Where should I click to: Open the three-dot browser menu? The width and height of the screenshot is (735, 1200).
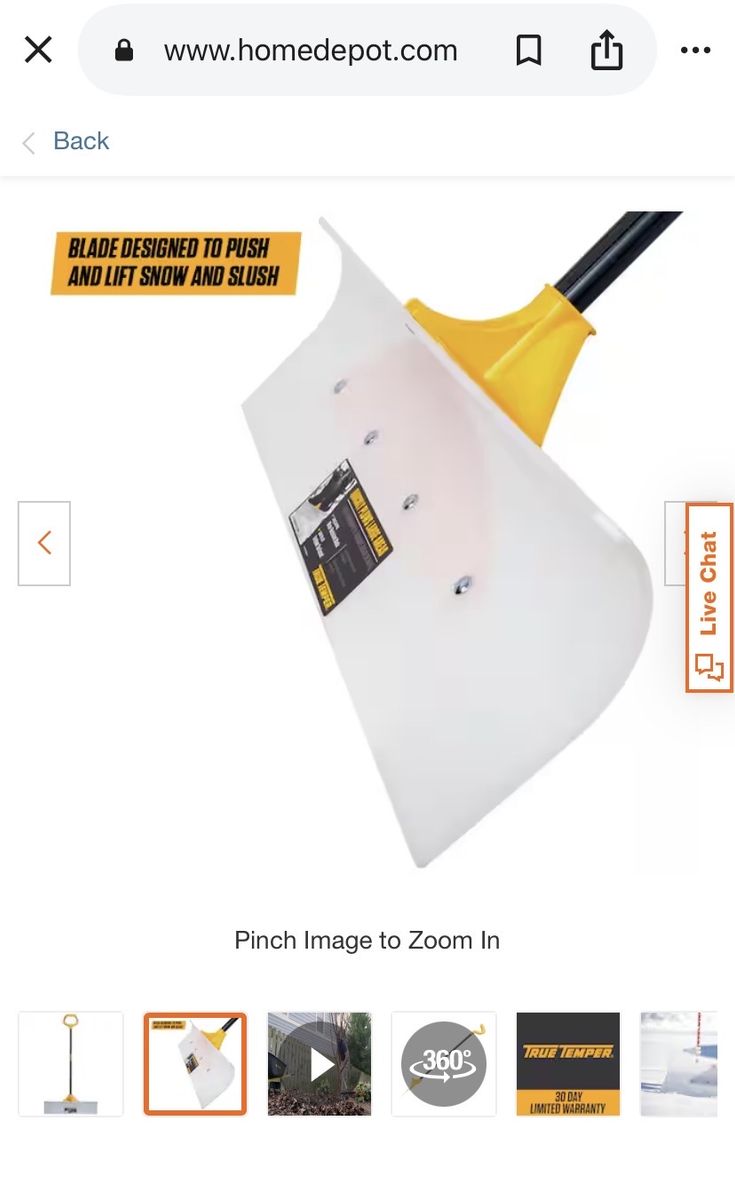click(696, 49)
